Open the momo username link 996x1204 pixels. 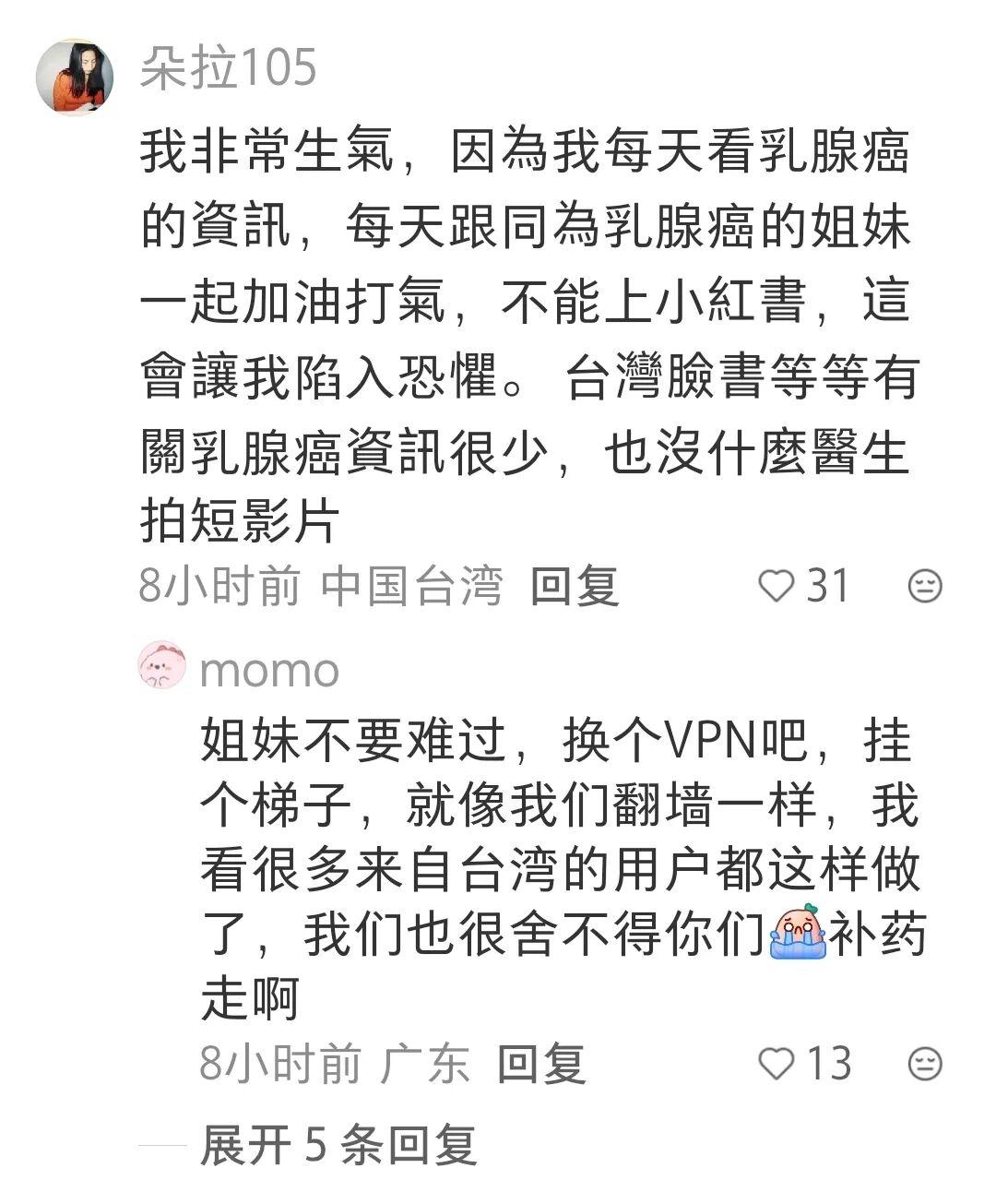coord(269,669)
